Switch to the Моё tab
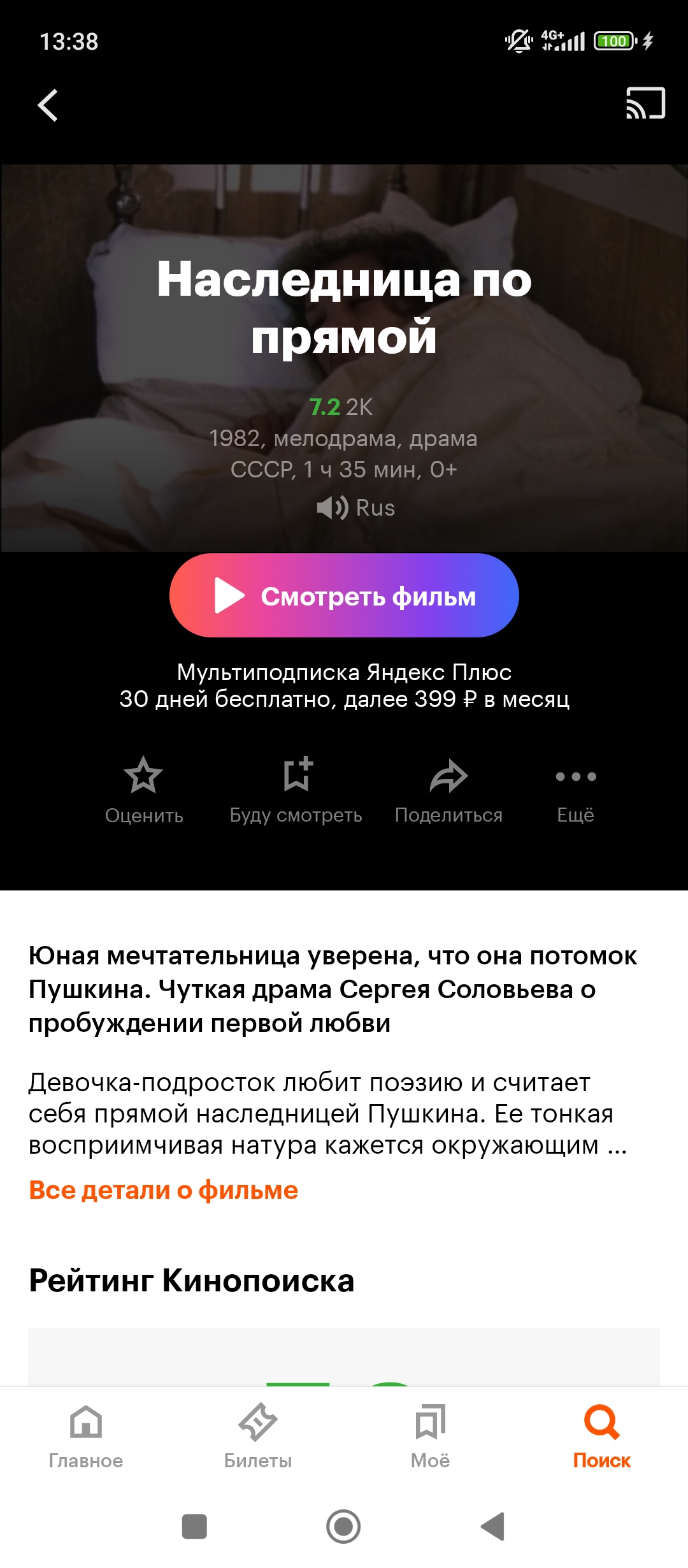 (430, 1435)
